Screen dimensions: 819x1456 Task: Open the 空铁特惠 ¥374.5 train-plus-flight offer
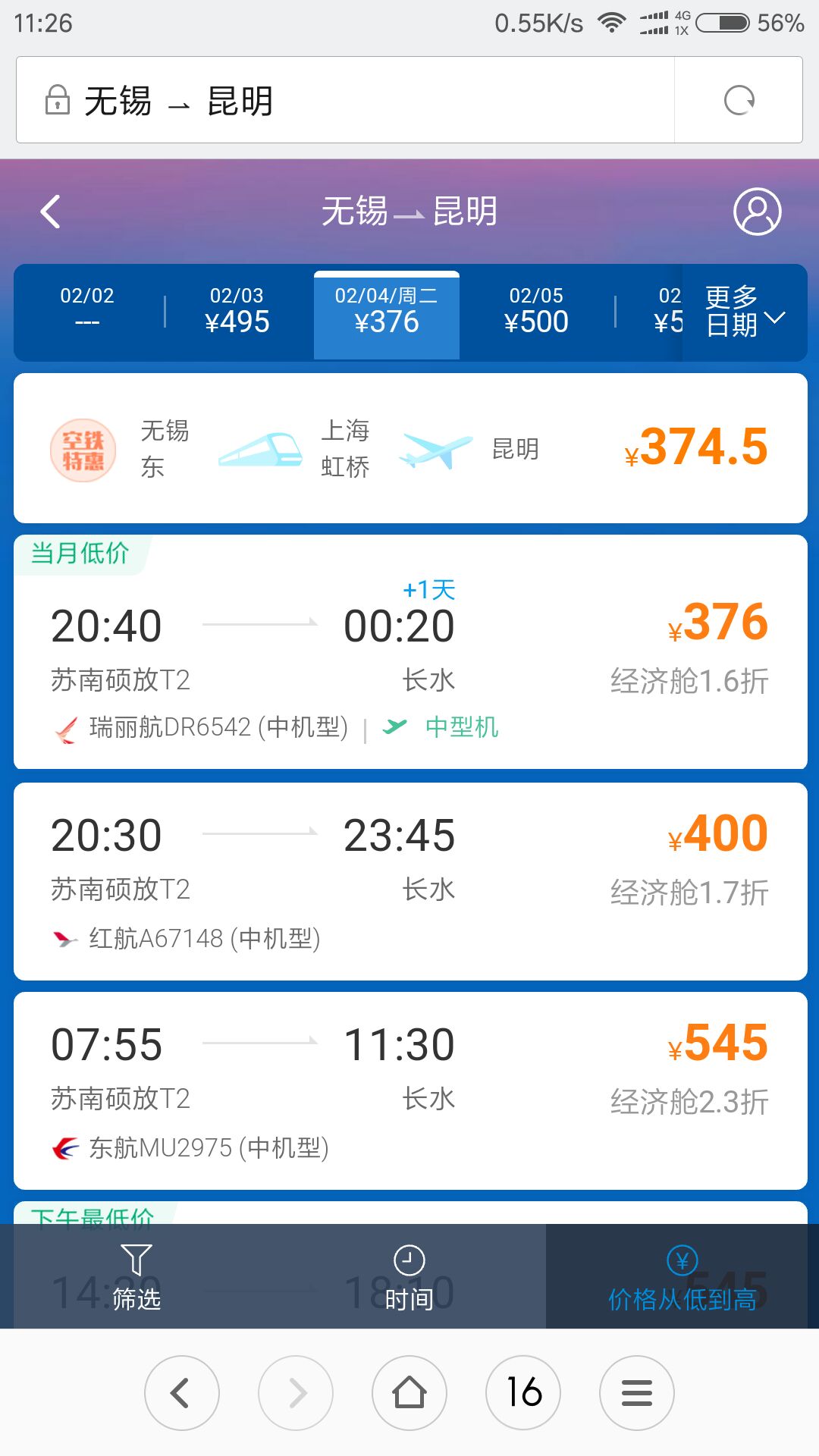(410, 448)
